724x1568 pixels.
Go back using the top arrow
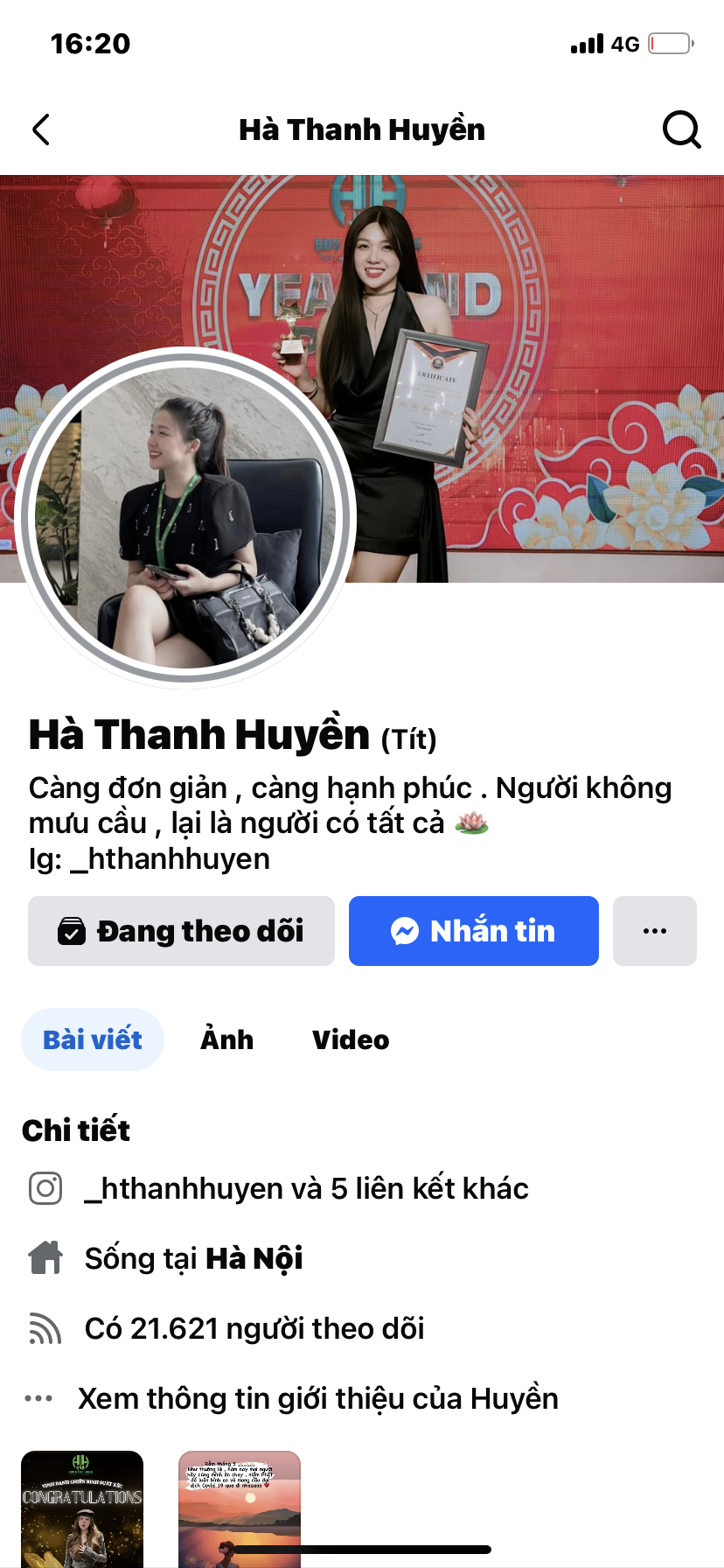point(41,129)
